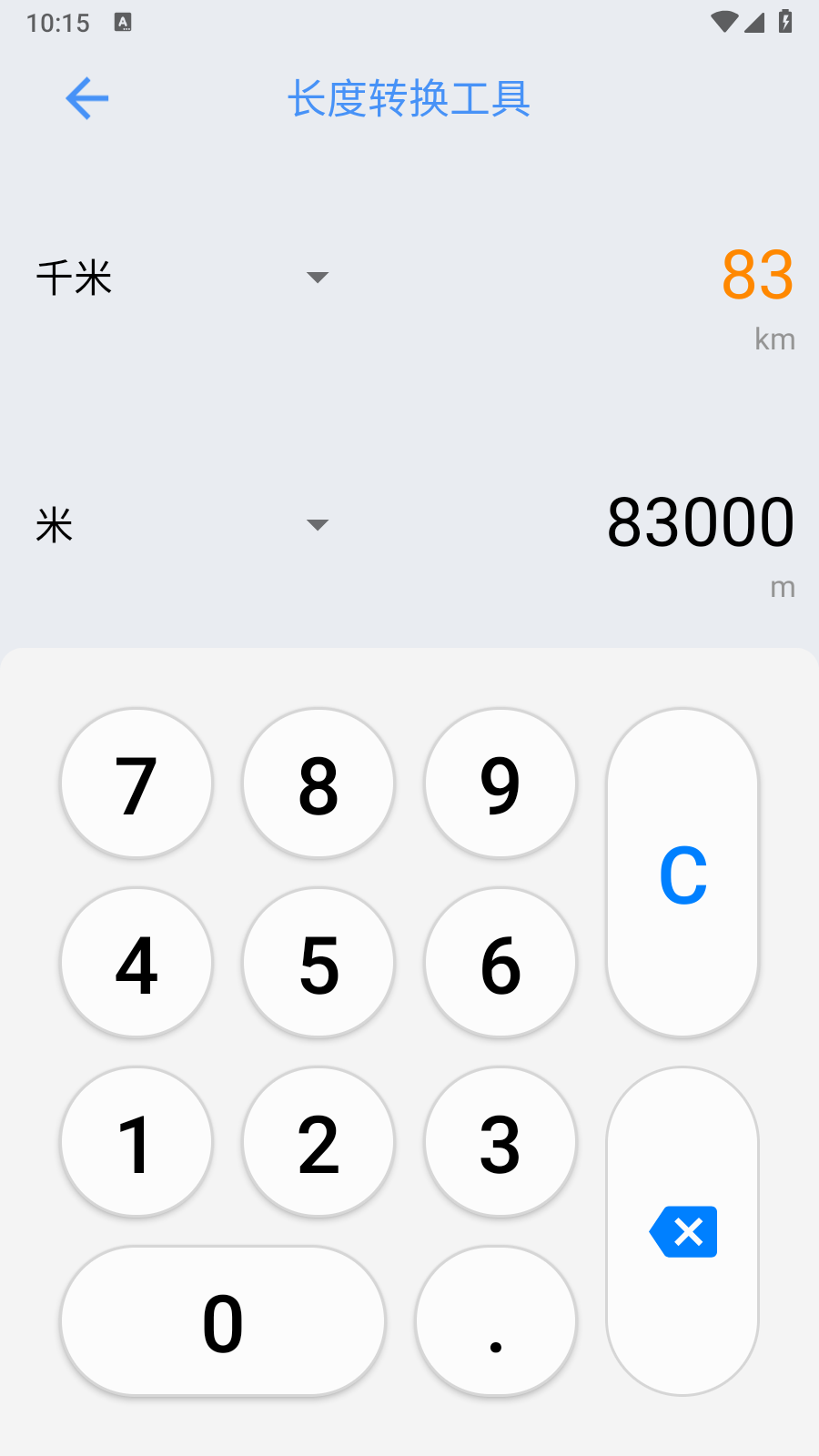Select the 83 km input value
The height and width of the screenshot is (1456, 819).
[x=757, y=275]
